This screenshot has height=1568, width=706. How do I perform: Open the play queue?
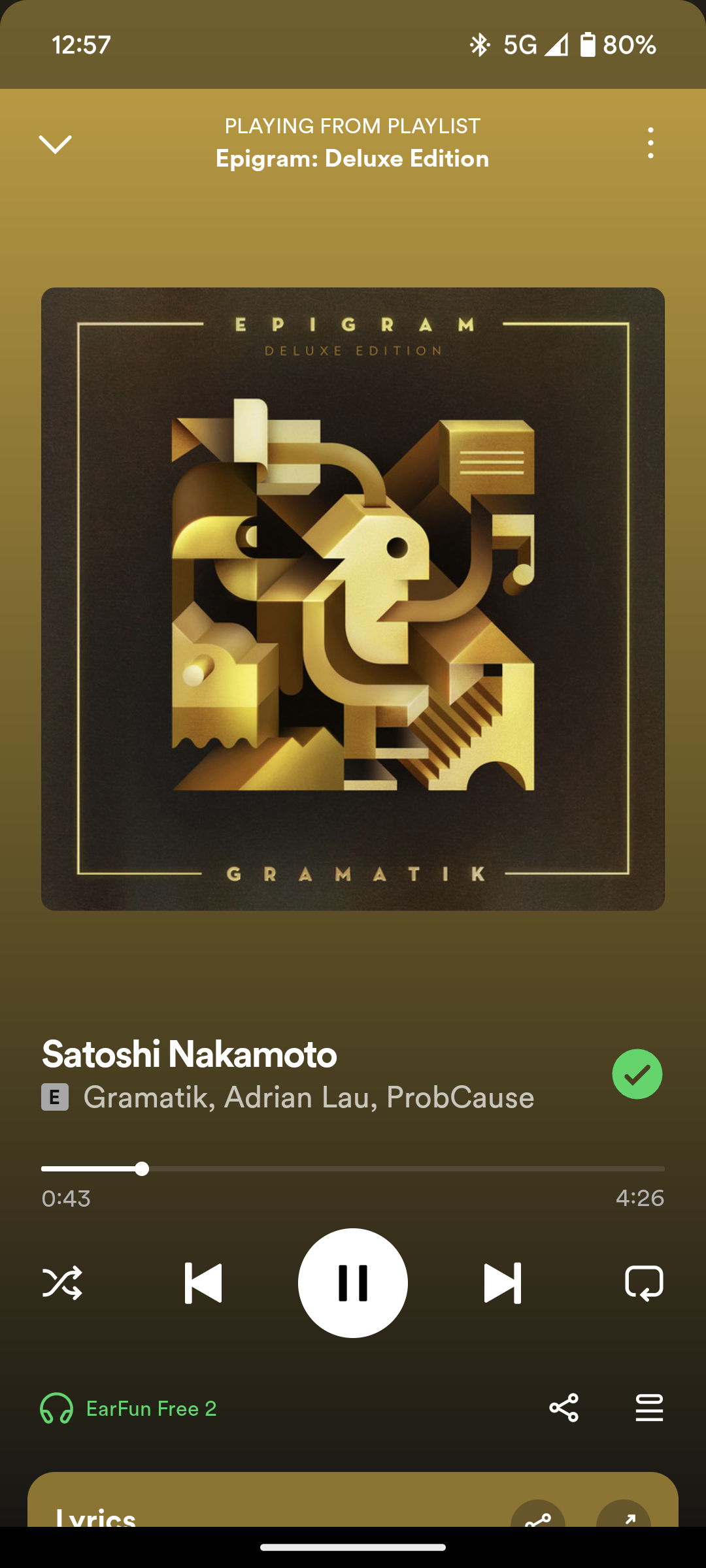pyautogui.click(x=649, y=1407)
